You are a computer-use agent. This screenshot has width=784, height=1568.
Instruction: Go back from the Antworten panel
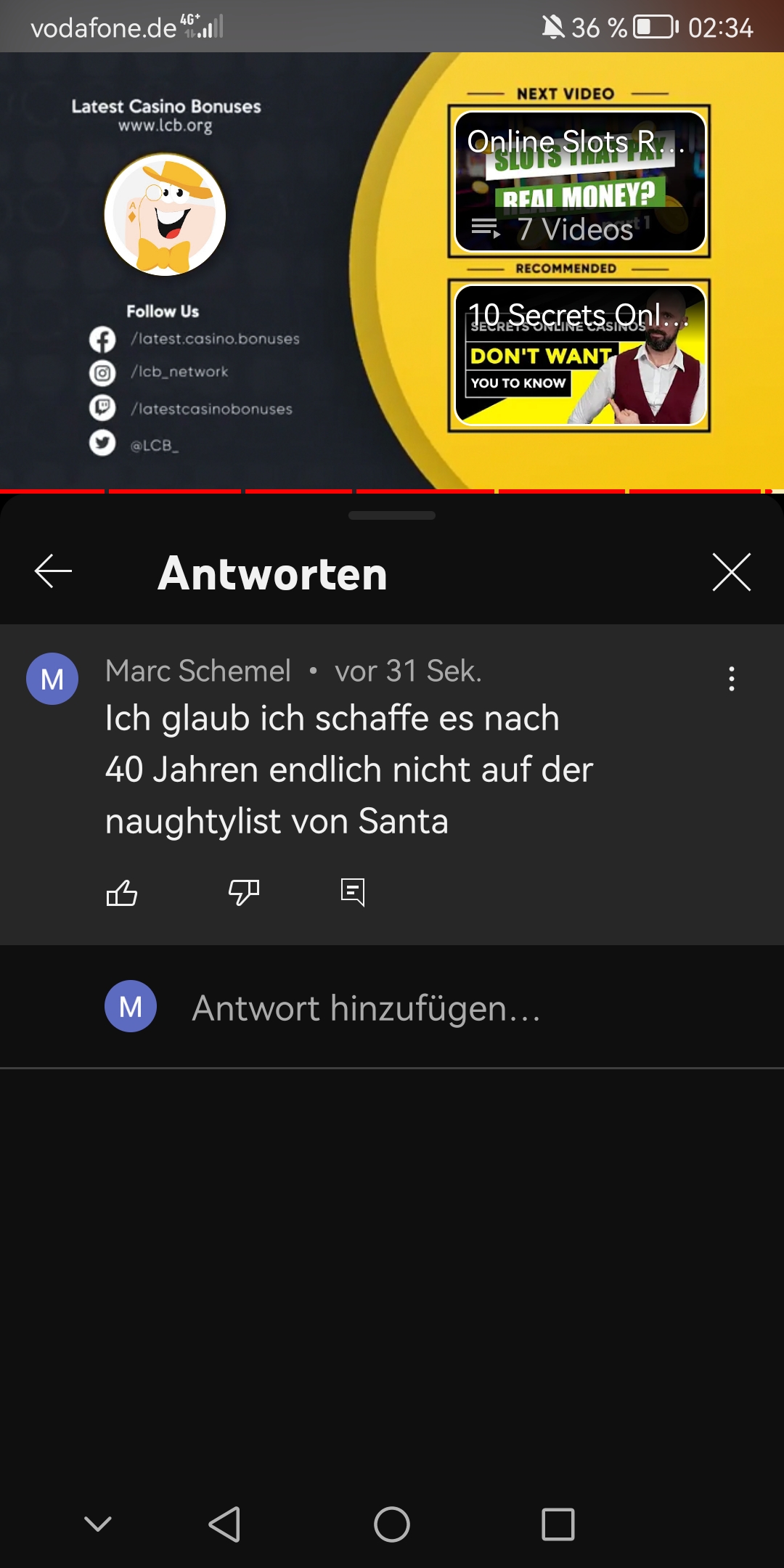pyautogui.click(x=53, y=572)
